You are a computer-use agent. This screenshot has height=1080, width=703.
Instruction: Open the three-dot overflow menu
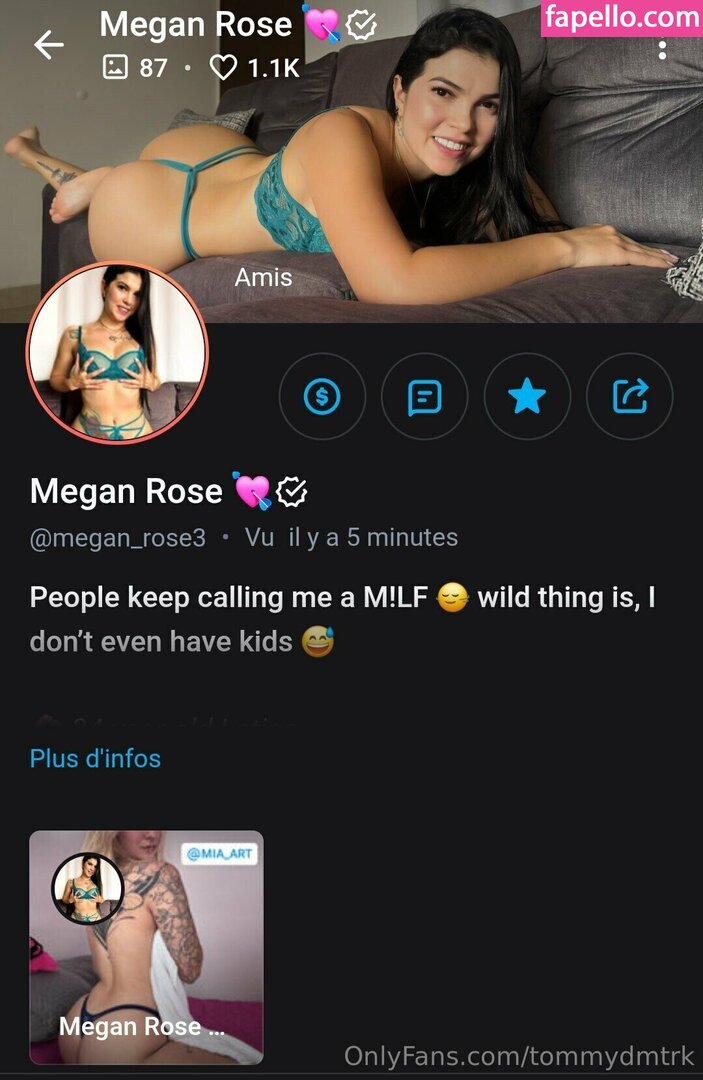click(662, 48)
